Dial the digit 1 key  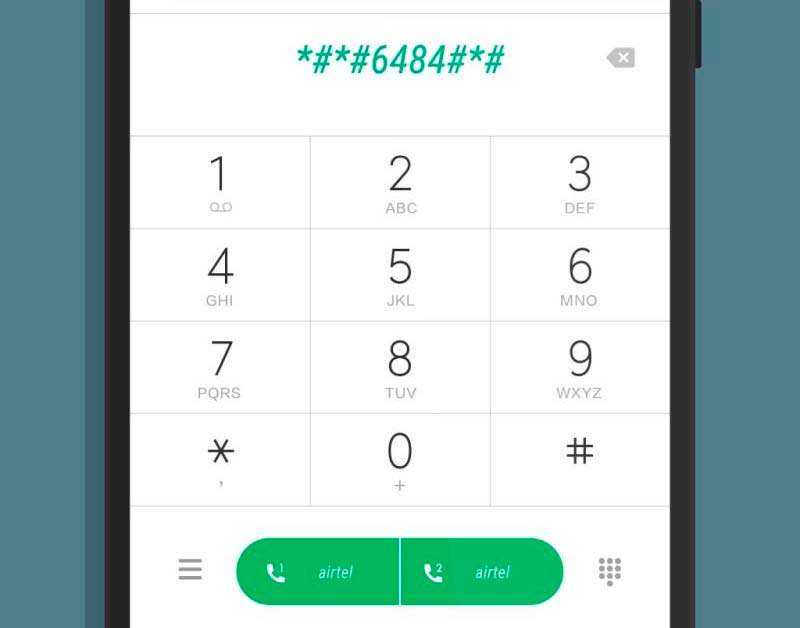220,182
